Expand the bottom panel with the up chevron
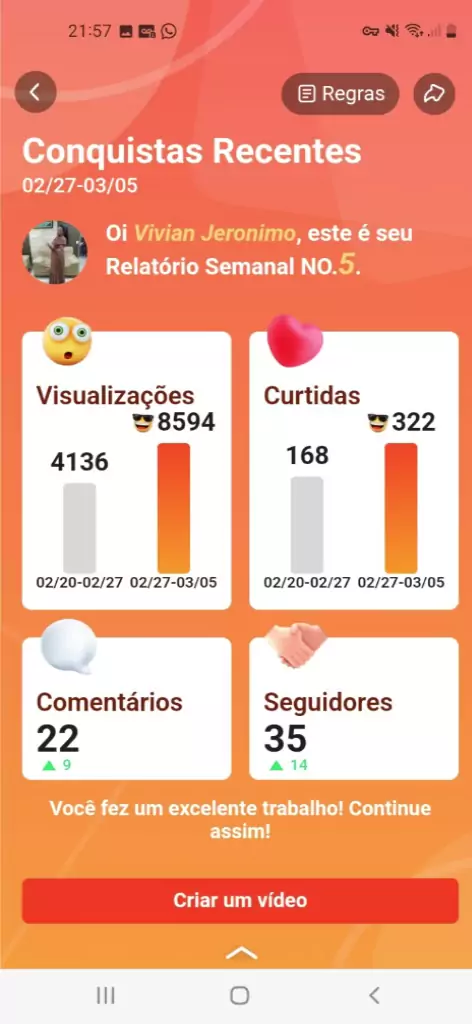 (x=241, y=953)
